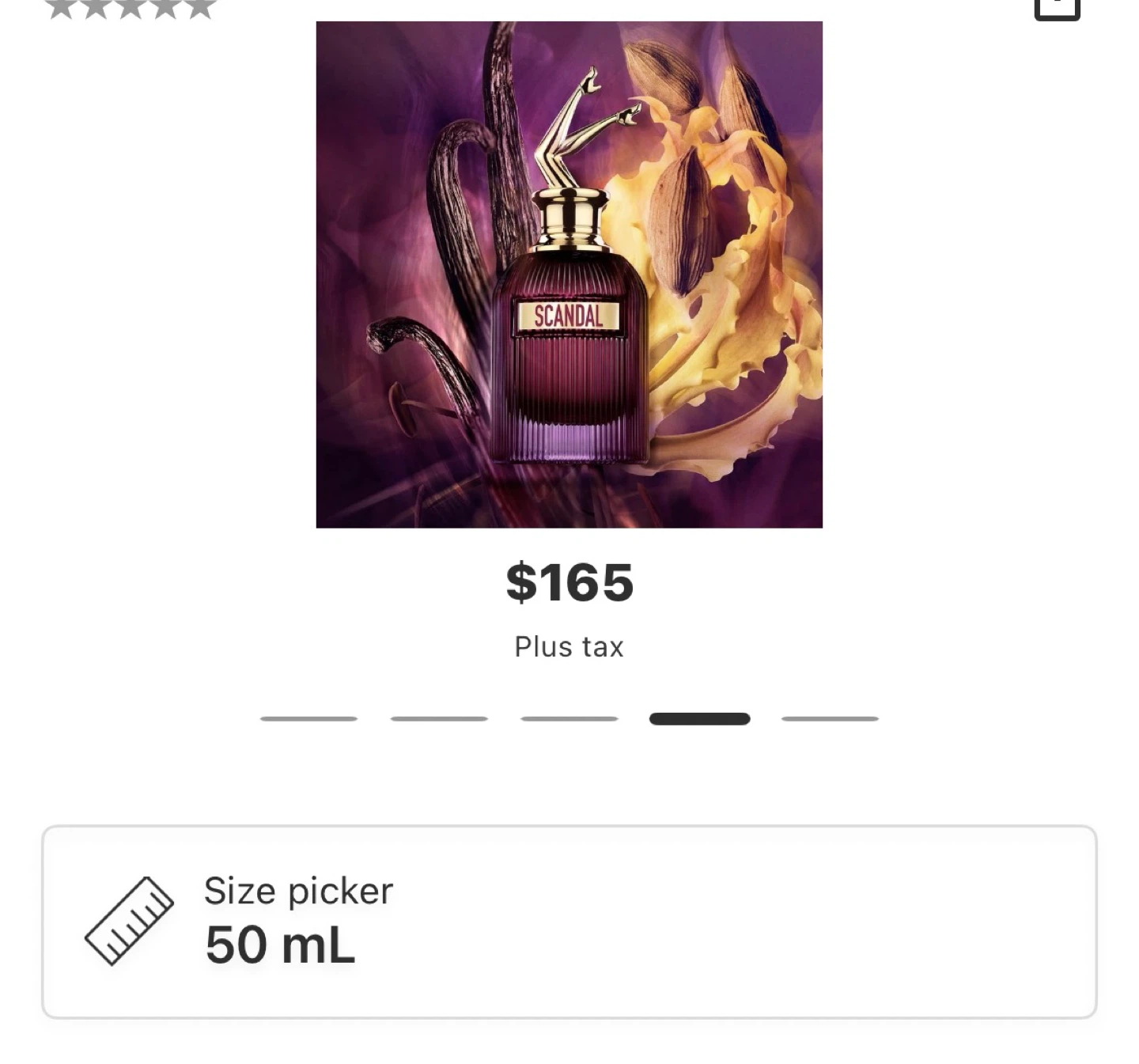This screenshot has height=1064, width=1139.
Task: Open the Scandal perfume product image
Action: (x=569, y=275)
